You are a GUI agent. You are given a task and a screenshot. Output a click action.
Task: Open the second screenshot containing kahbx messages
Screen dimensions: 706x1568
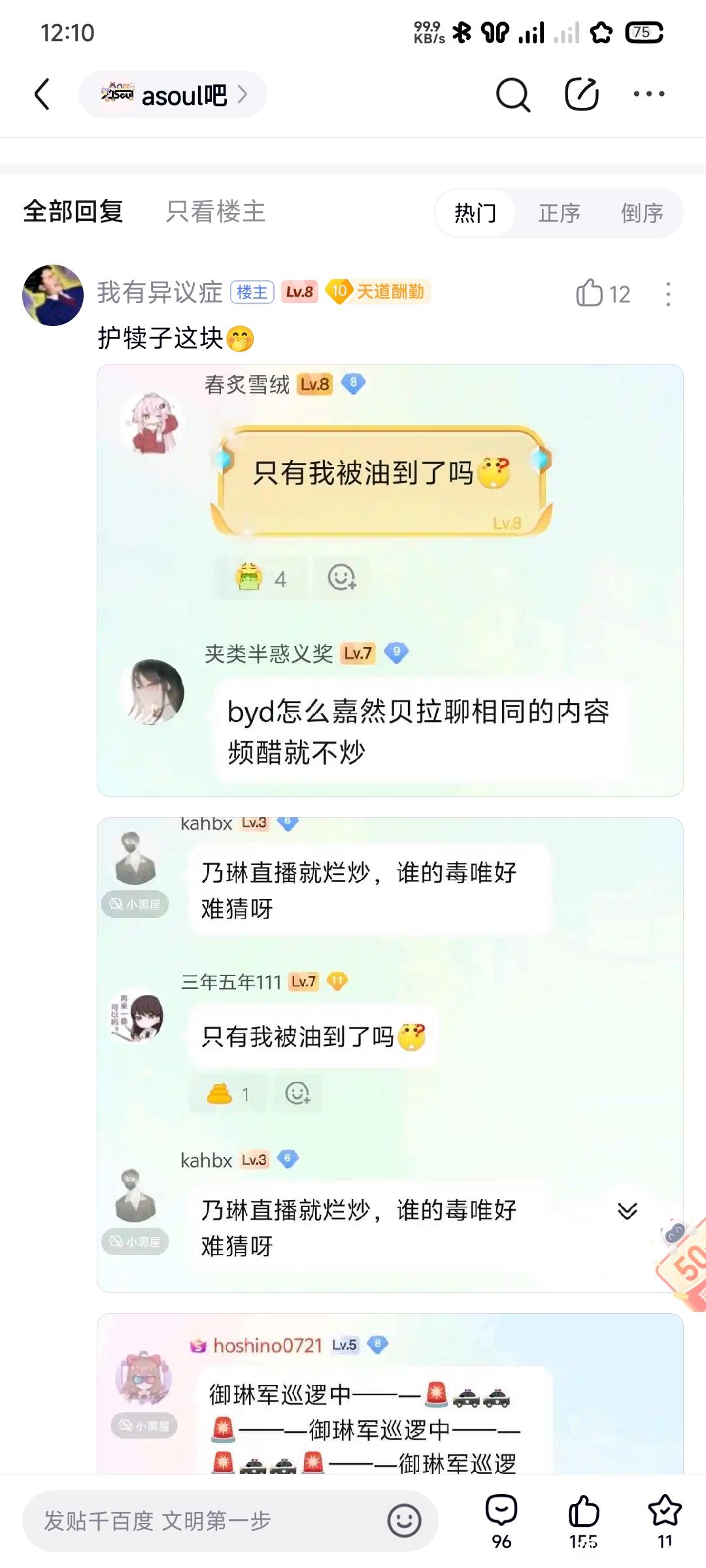click(390, 1054)
